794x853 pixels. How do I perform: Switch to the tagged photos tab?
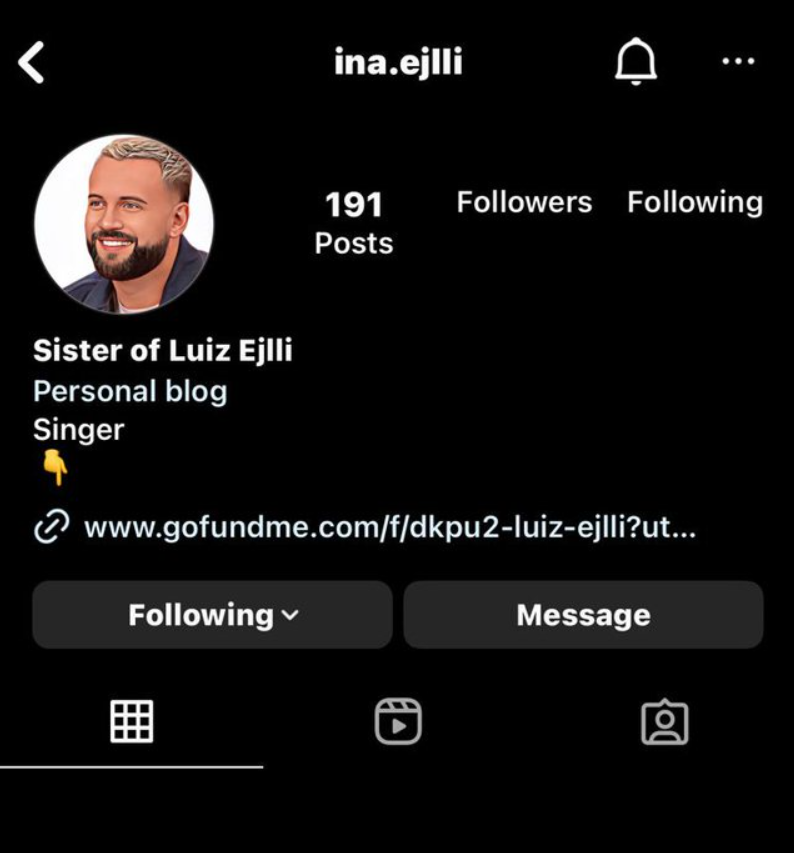[x=665, y=721]
